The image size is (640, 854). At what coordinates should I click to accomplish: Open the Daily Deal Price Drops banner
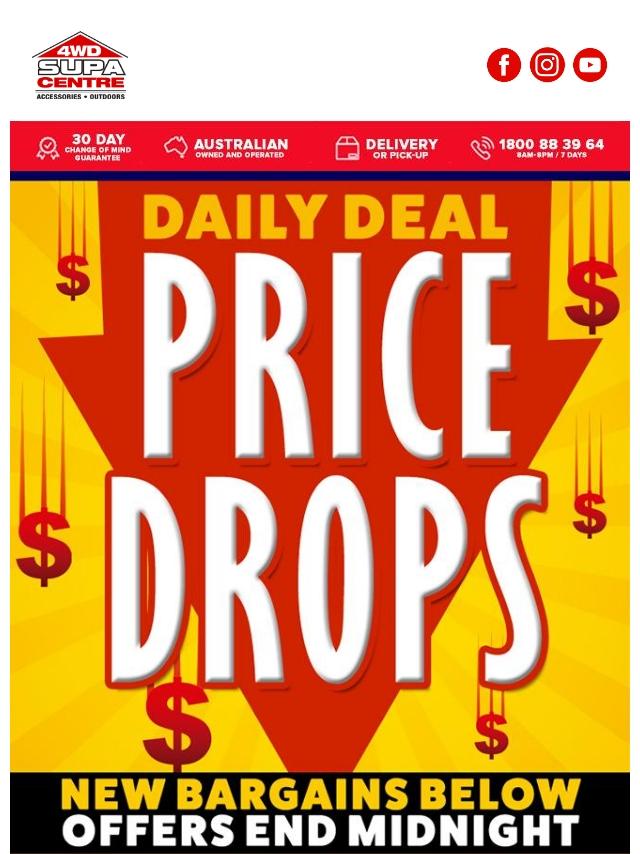click(x=320, y=470)
